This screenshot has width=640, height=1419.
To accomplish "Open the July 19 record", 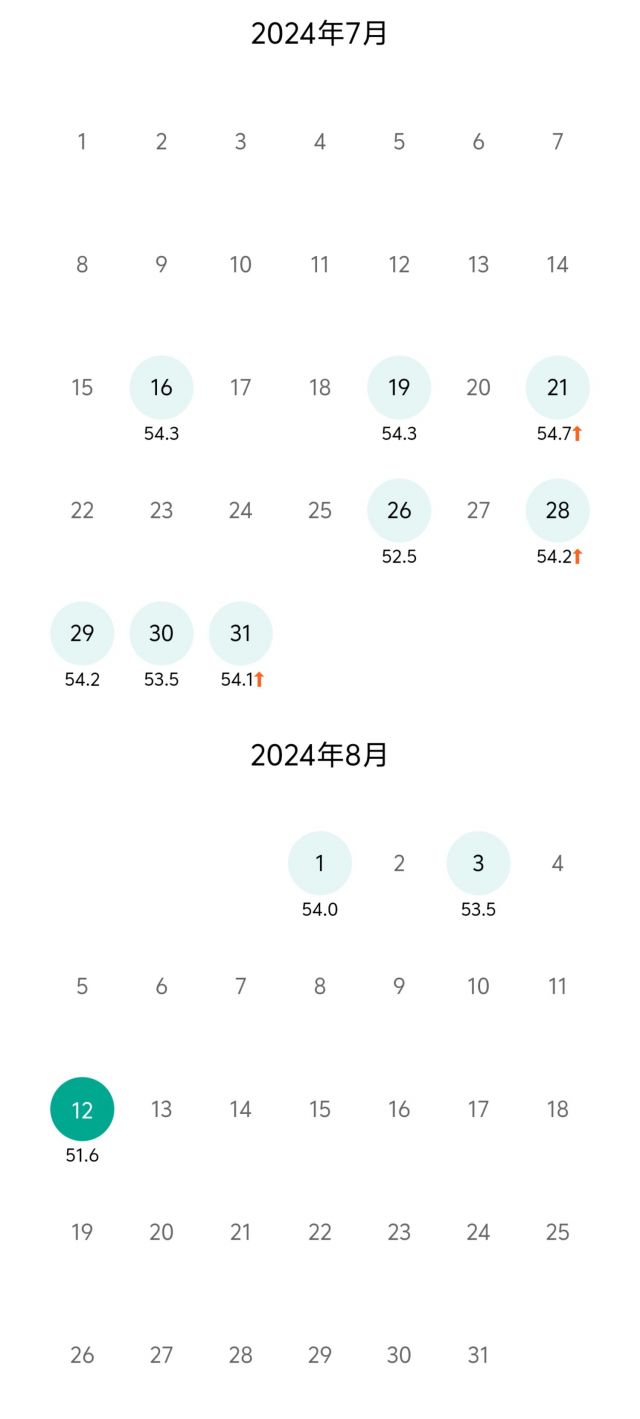I will coord(399,388).
